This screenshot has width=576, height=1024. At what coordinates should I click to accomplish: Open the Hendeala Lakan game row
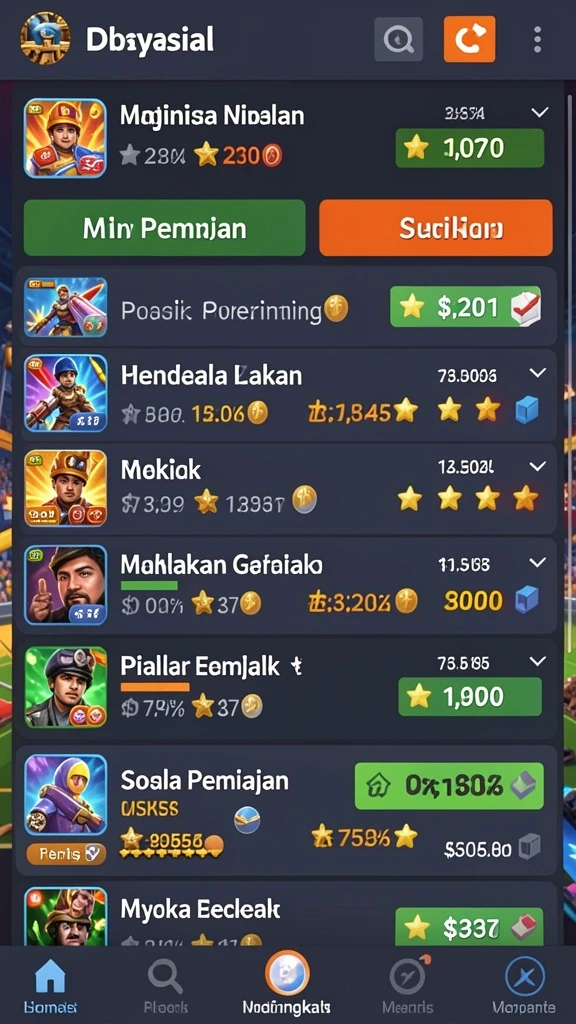(287, 394)
